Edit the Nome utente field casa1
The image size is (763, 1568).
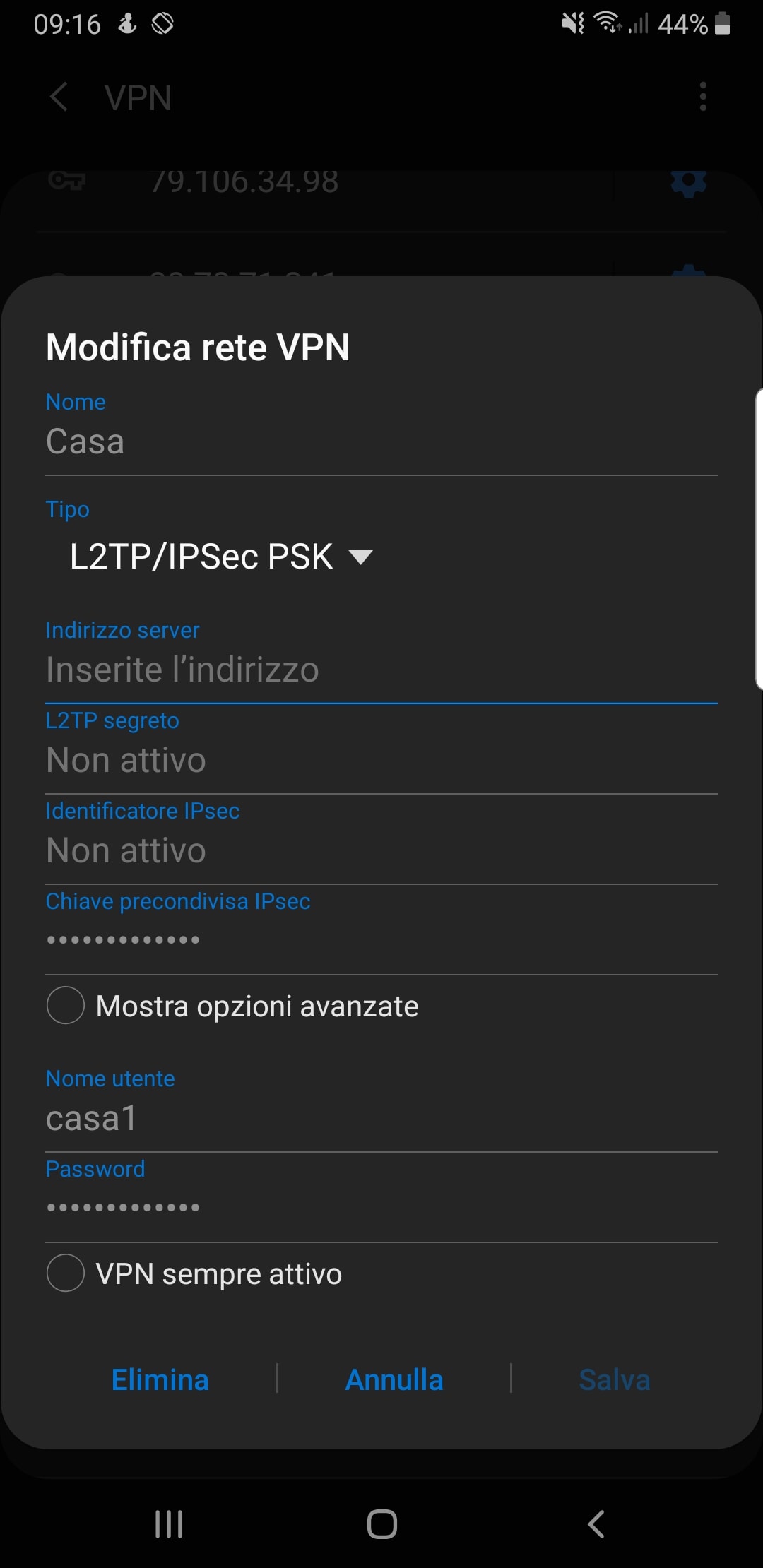pyautogui.click(x=381, y=1119)
